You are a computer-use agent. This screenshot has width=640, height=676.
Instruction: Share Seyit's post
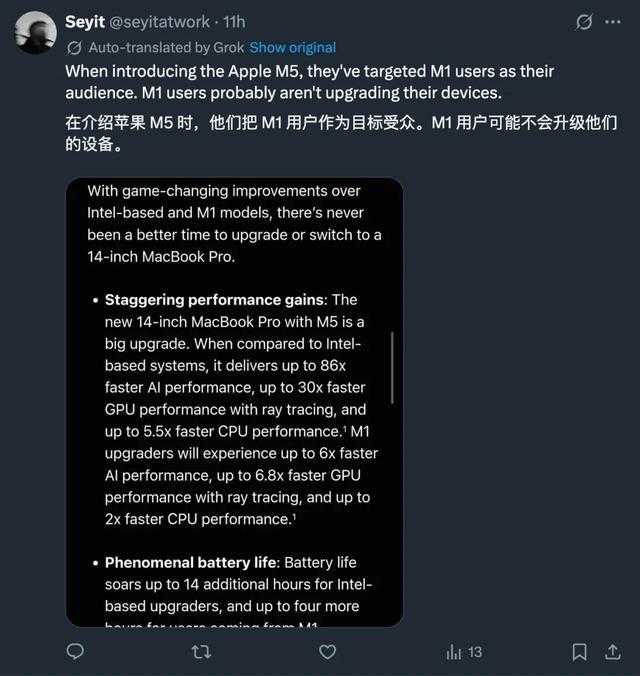[613, 652]
